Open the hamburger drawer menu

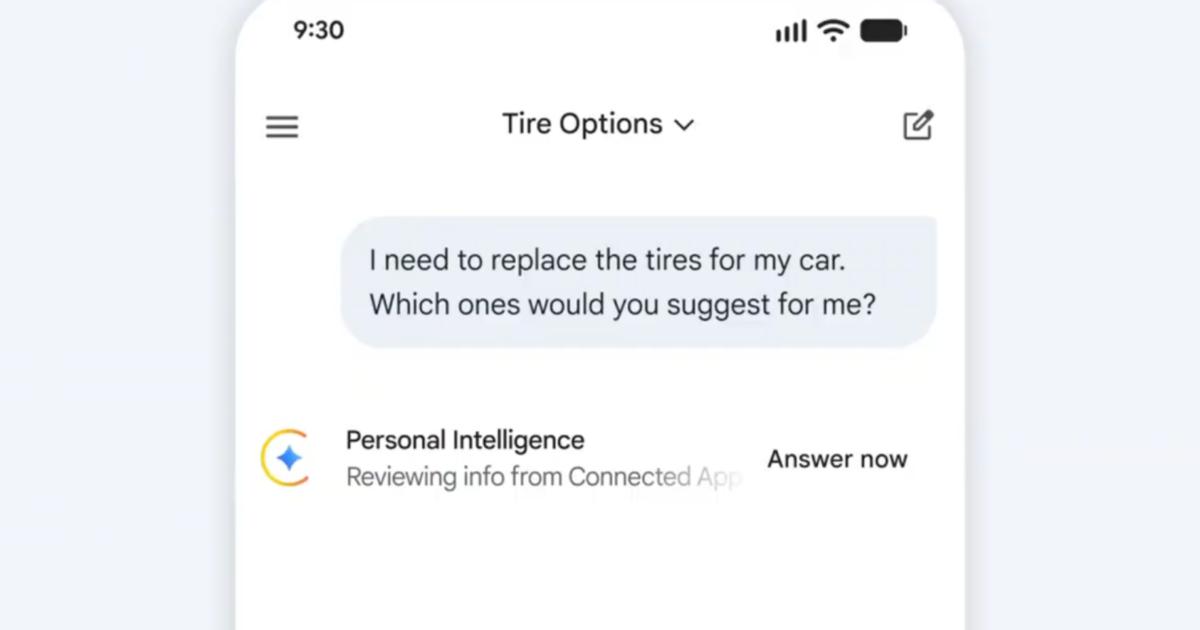coord(282,127)
